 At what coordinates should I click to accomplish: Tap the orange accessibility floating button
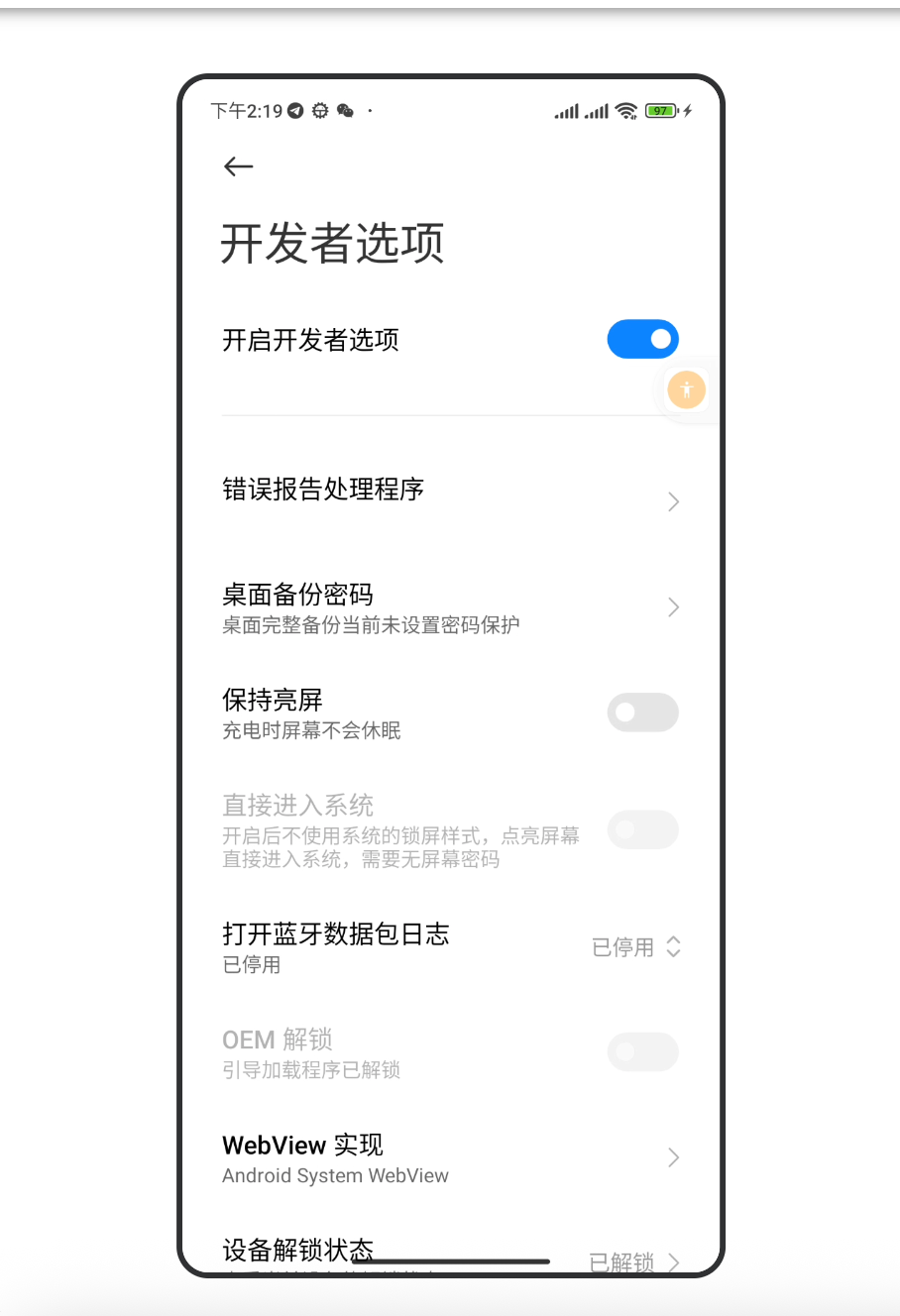point(686,389)
